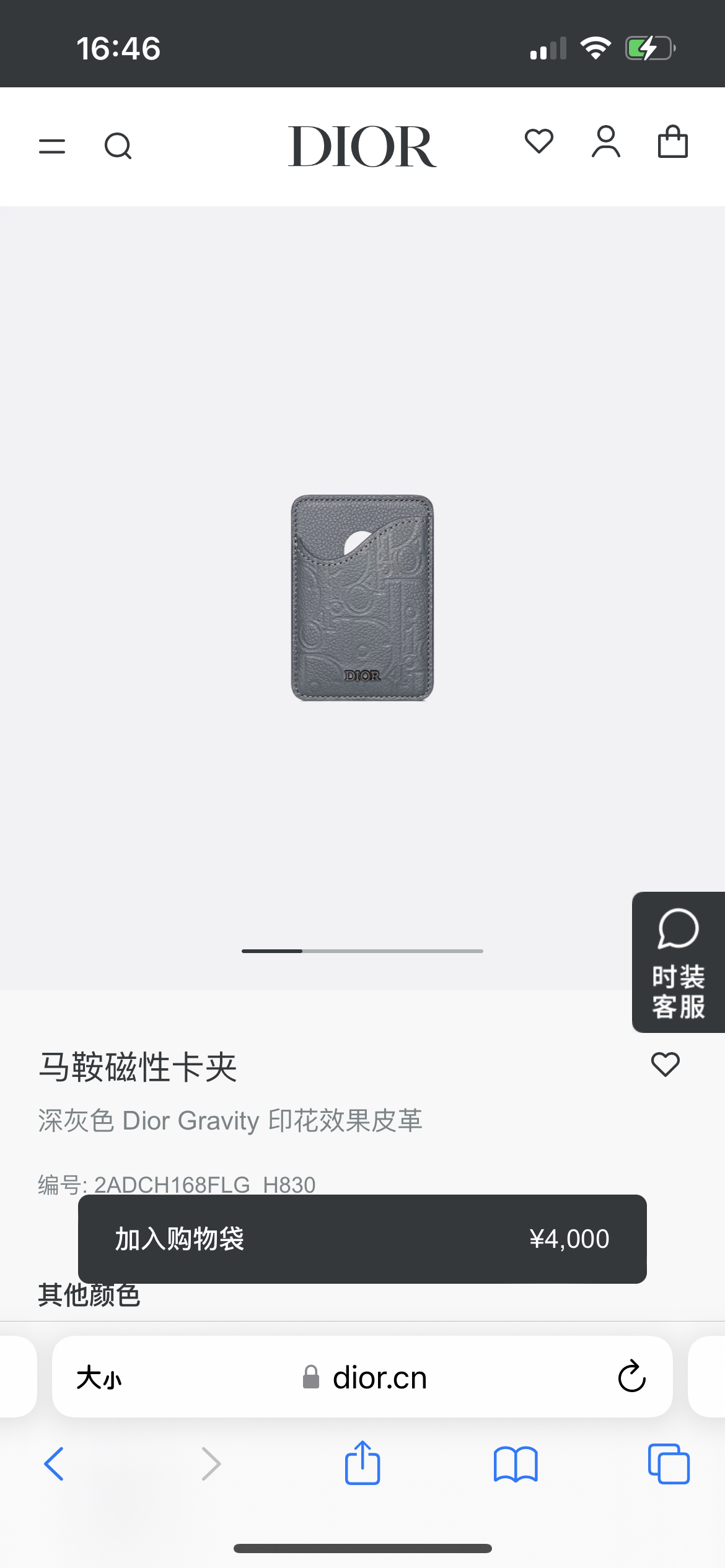Open the search icon
The image size is (725, 1568).
click(118, 147)
